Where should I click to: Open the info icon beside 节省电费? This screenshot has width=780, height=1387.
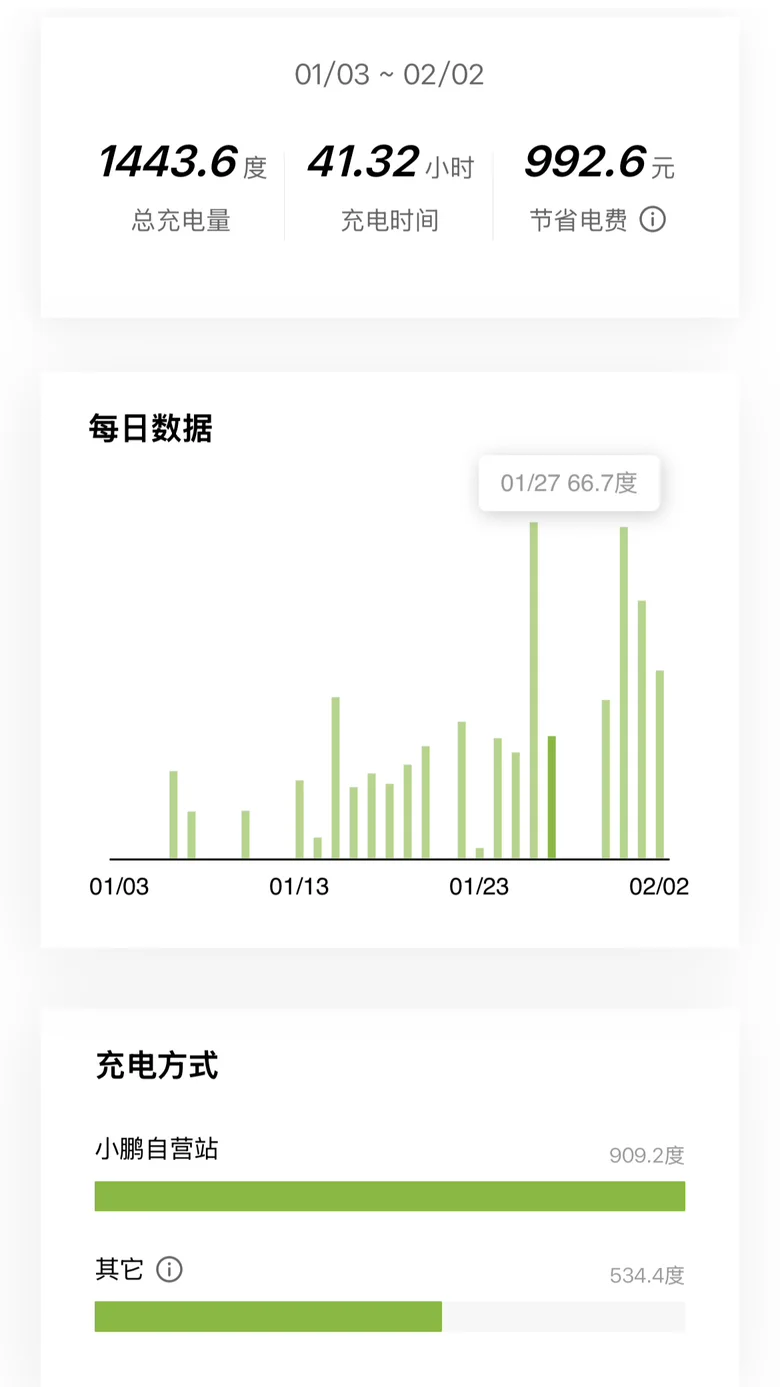click(x=652, y=219)
